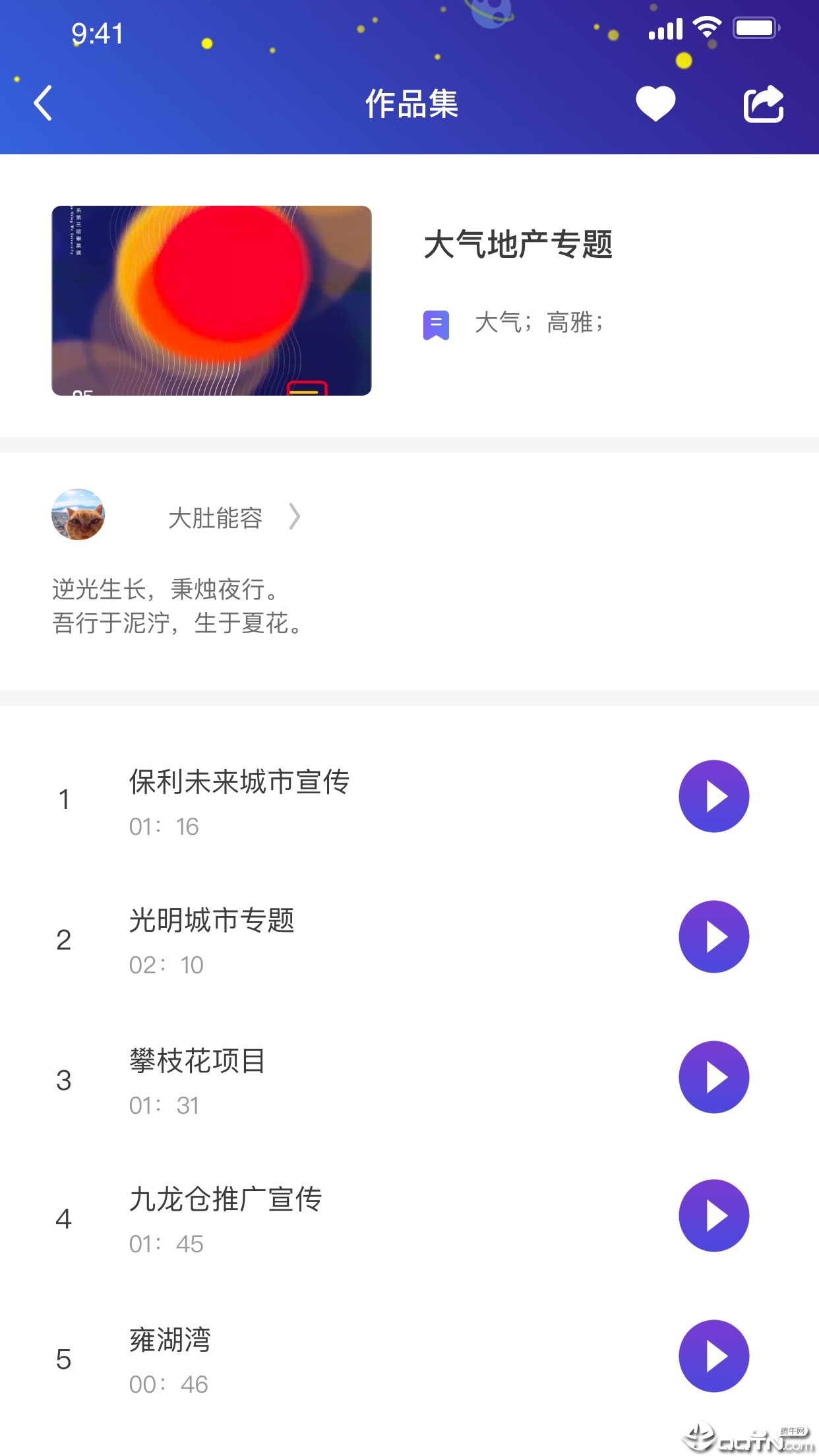Viewport: 819px width, 1456px height.
Task: Share the portfolio via the share icon
Action: [x=763, y=104]
